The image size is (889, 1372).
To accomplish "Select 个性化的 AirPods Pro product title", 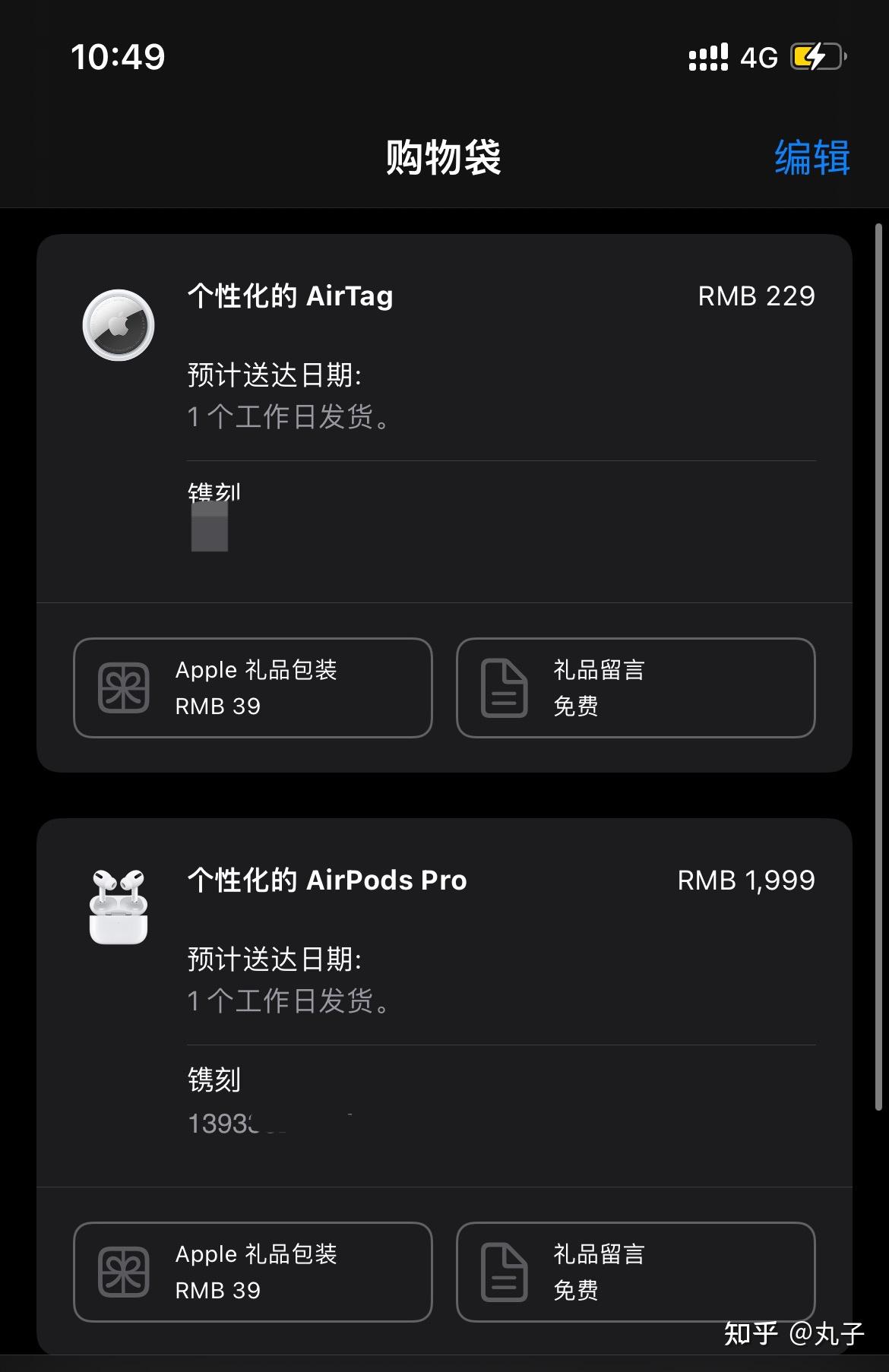I will pos(327,880).
